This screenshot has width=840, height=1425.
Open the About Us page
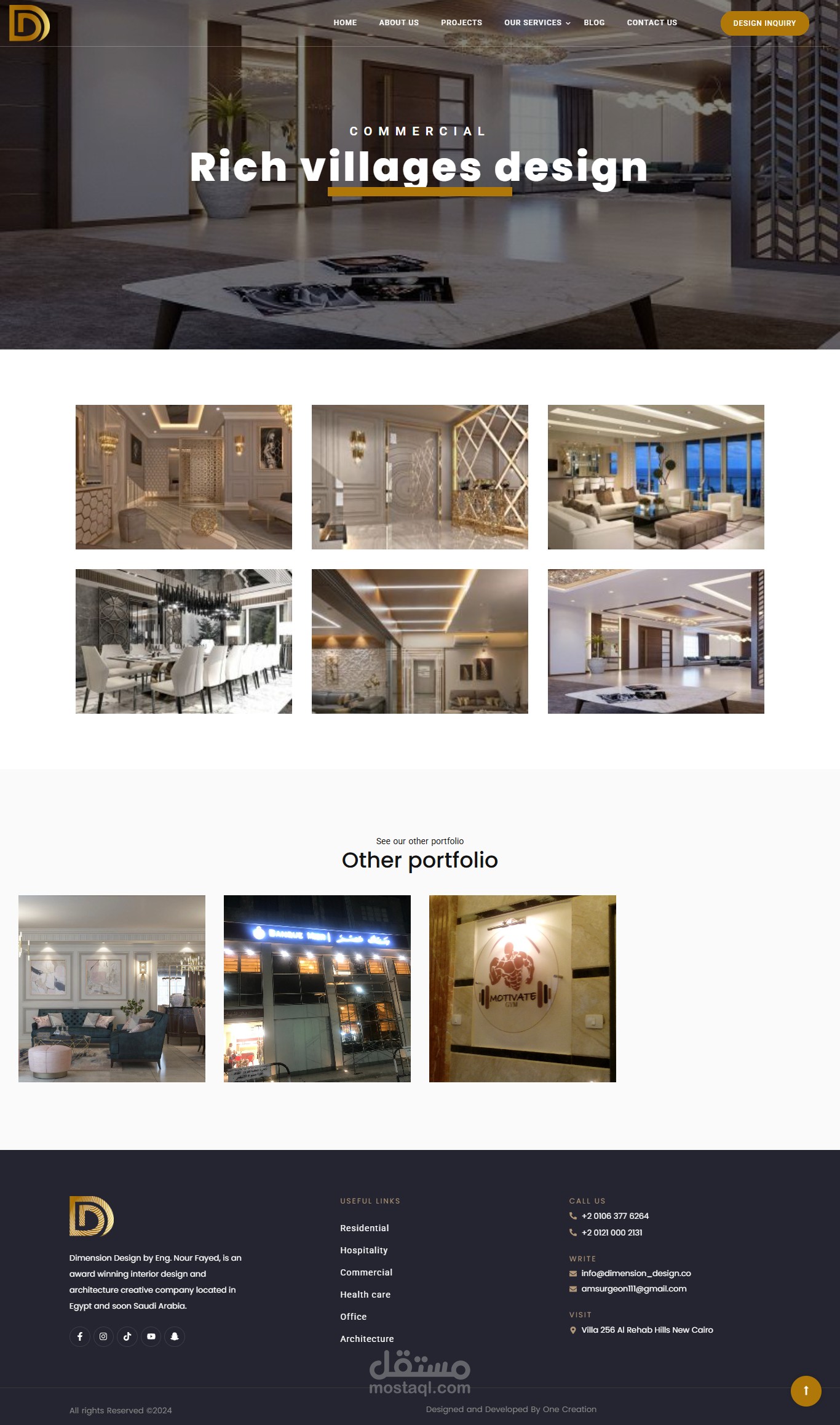coord(398,23)
